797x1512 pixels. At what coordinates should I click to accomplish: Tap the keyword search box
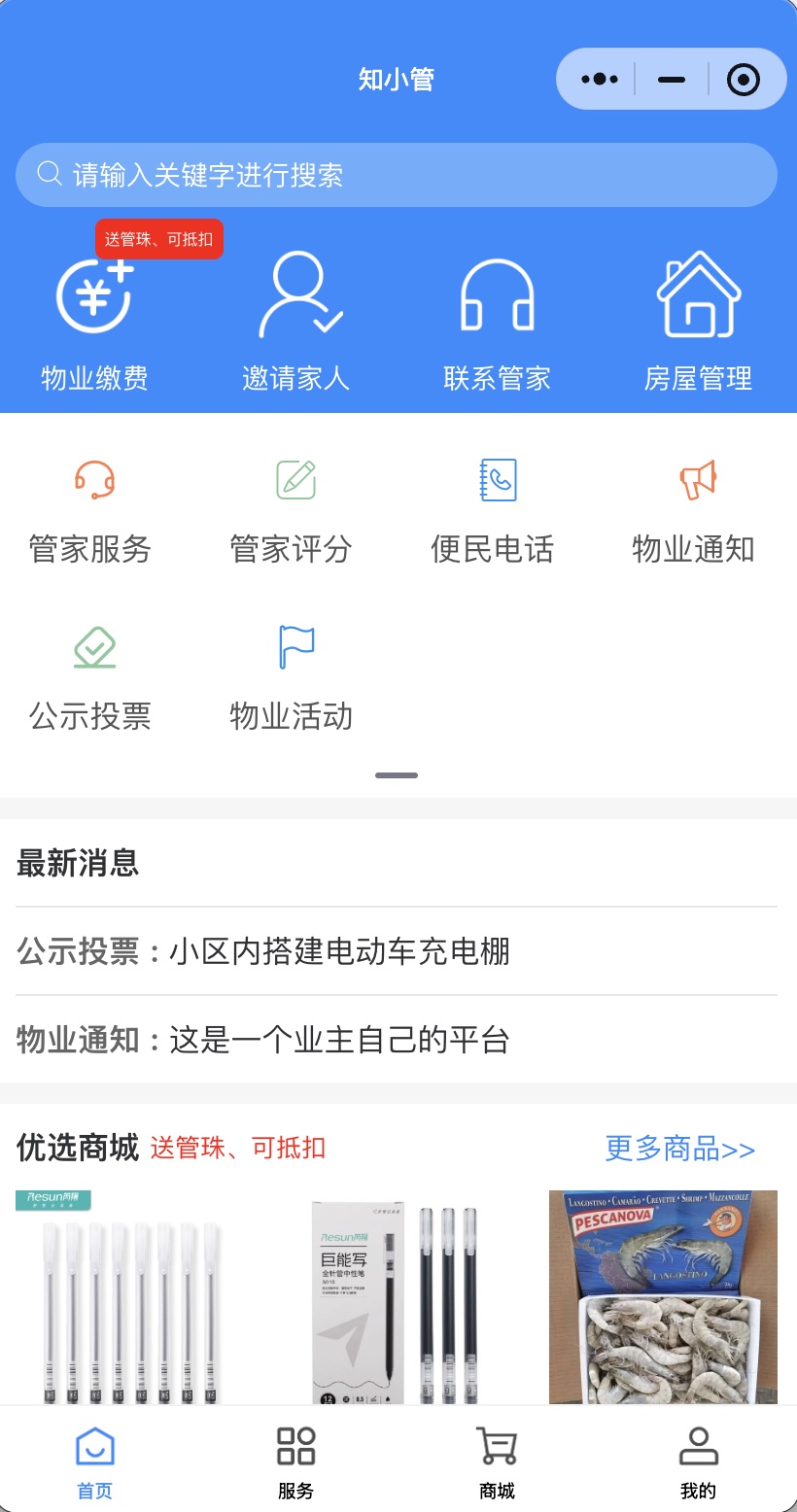pos(397,175)
